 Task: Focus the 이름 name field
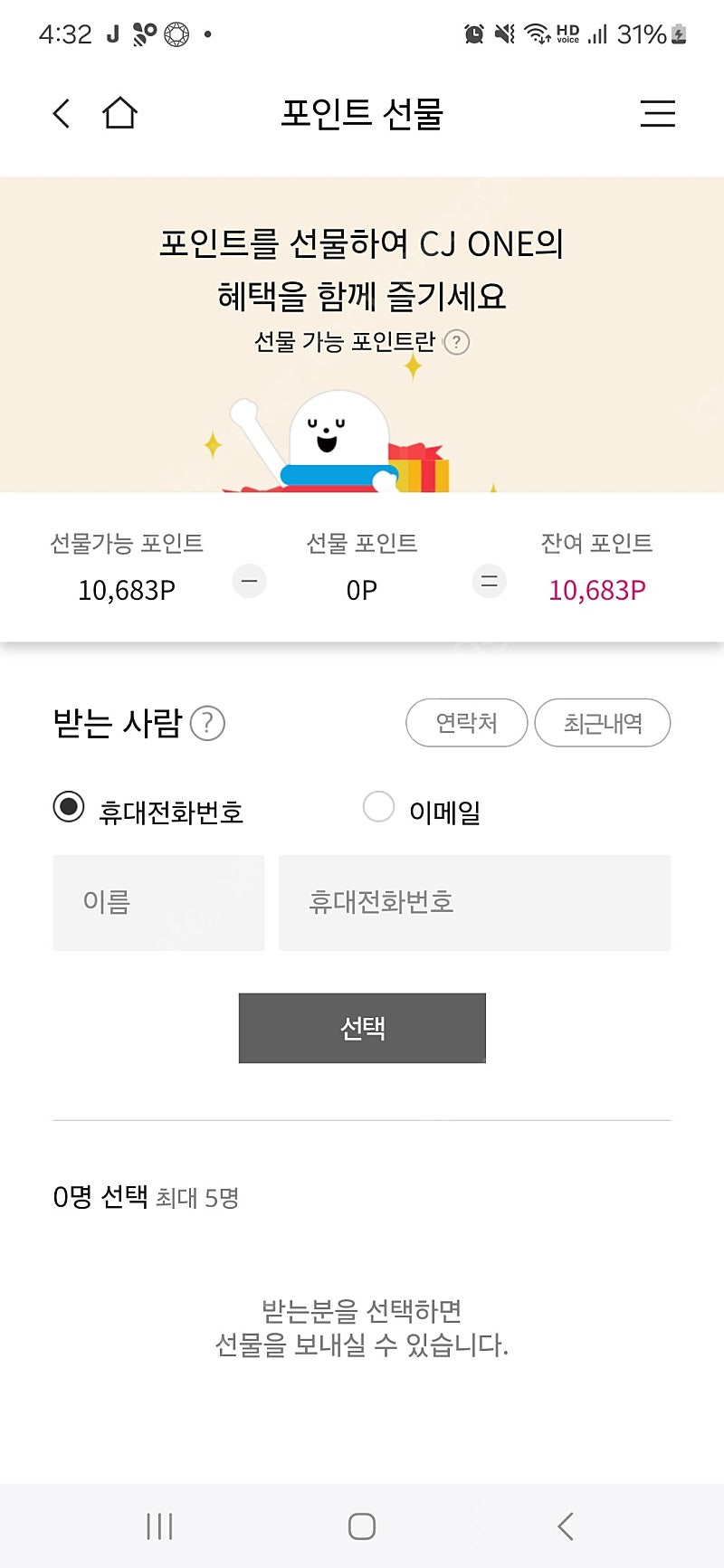pos(158,903)
